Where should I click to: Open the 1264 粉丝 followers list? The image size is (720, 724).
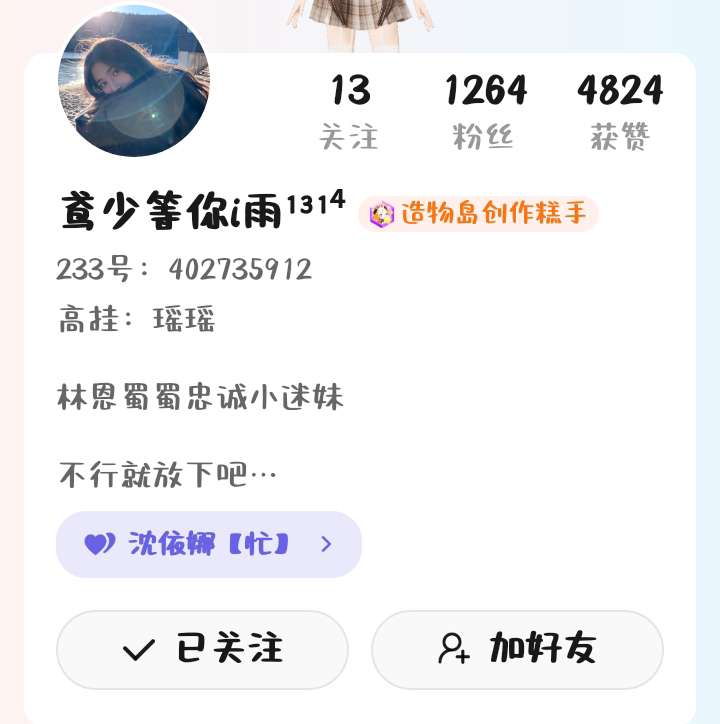pos(485,112)
